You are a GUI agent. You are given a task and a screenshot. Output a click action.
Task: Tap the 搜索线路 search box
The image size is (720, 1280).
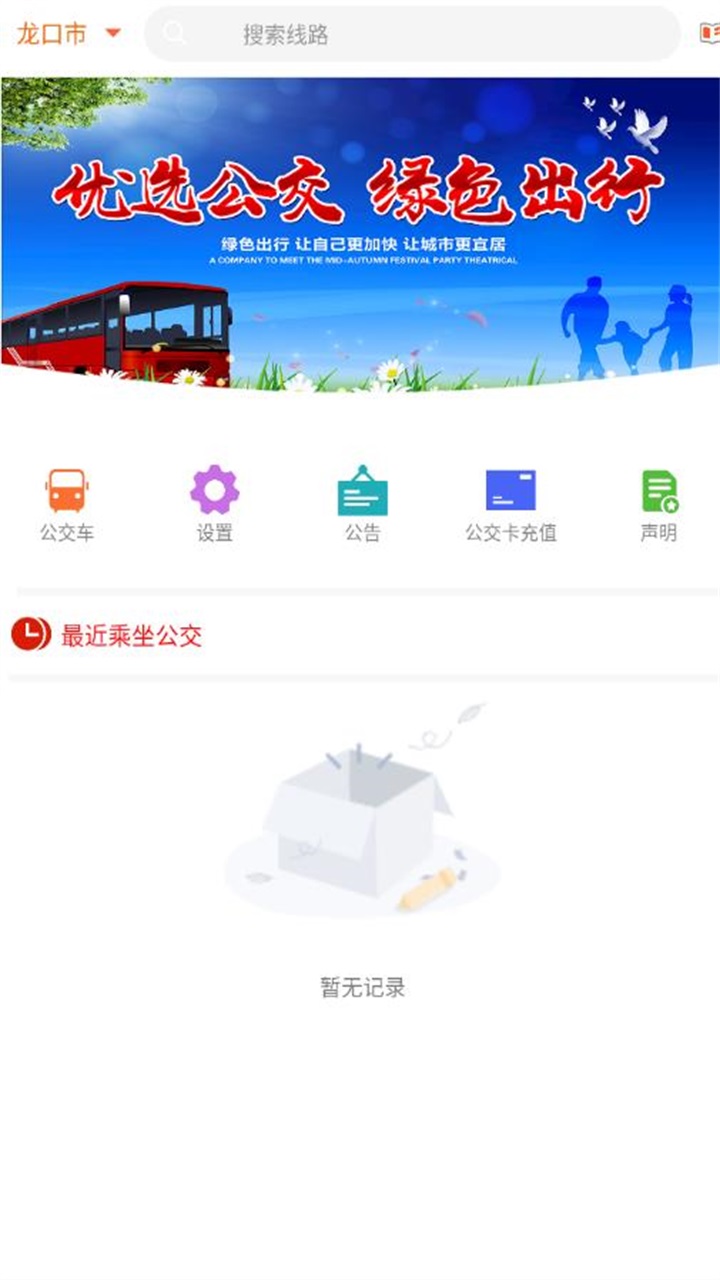point(412,34)
